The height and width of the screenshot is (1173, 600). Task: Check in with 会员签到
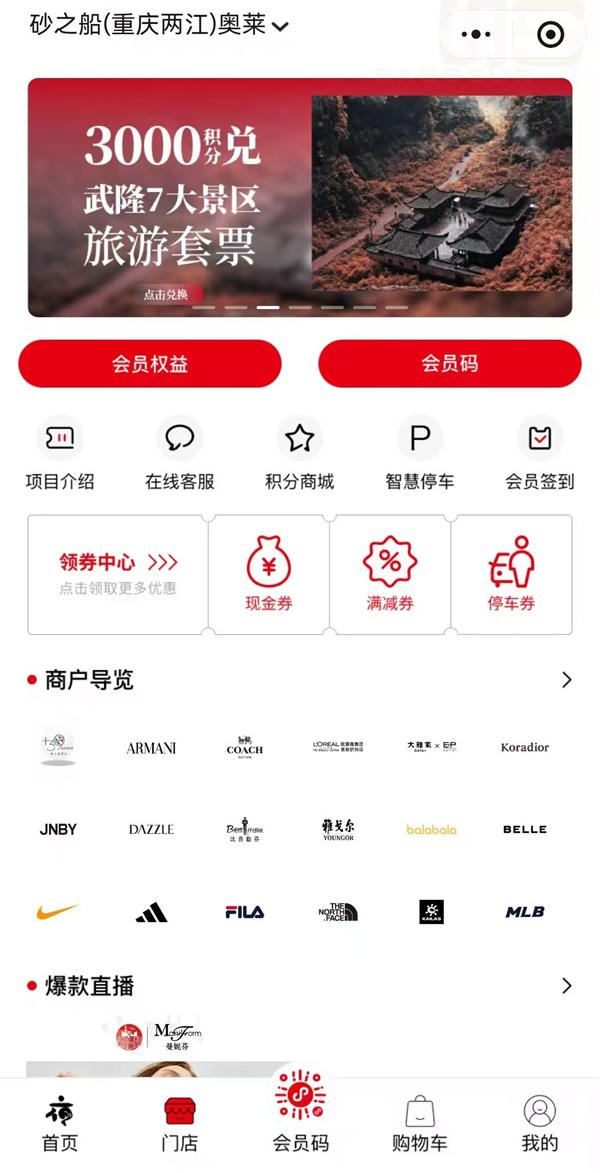click(540, 454)
